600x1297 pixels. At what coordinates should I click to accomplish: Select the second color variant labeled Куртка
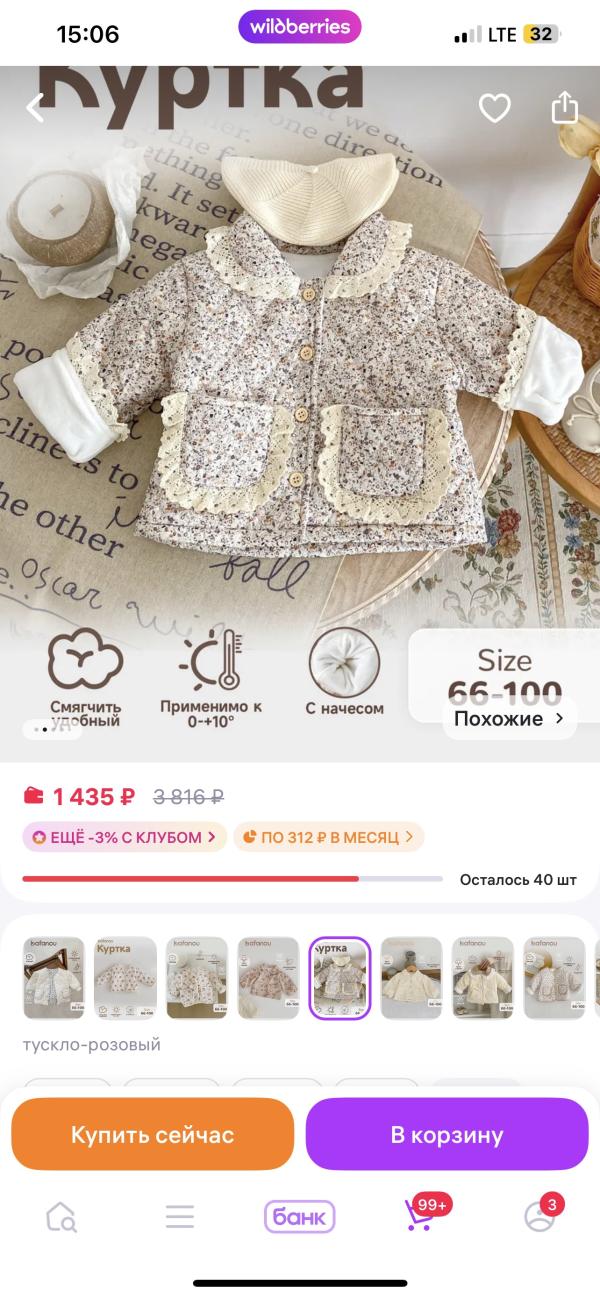pyautogui.click(x=125, y=978)
